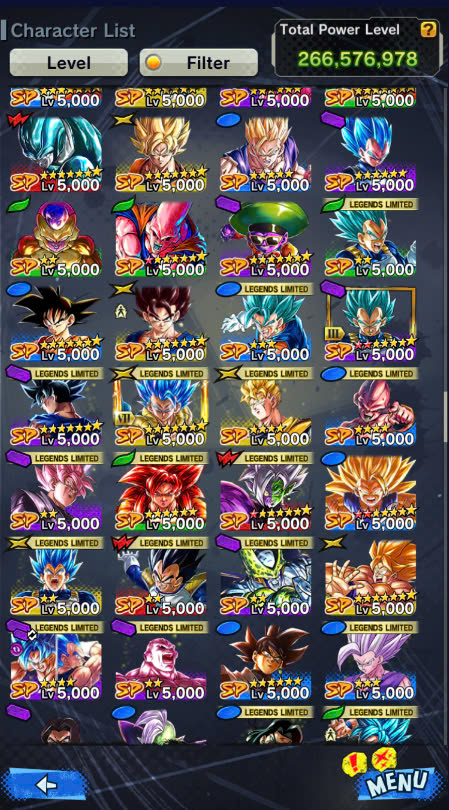The height and width of the screenshot is (810, 449).
Task: Select the white-haired Gohan Beast character card
Action: (370, 661)
